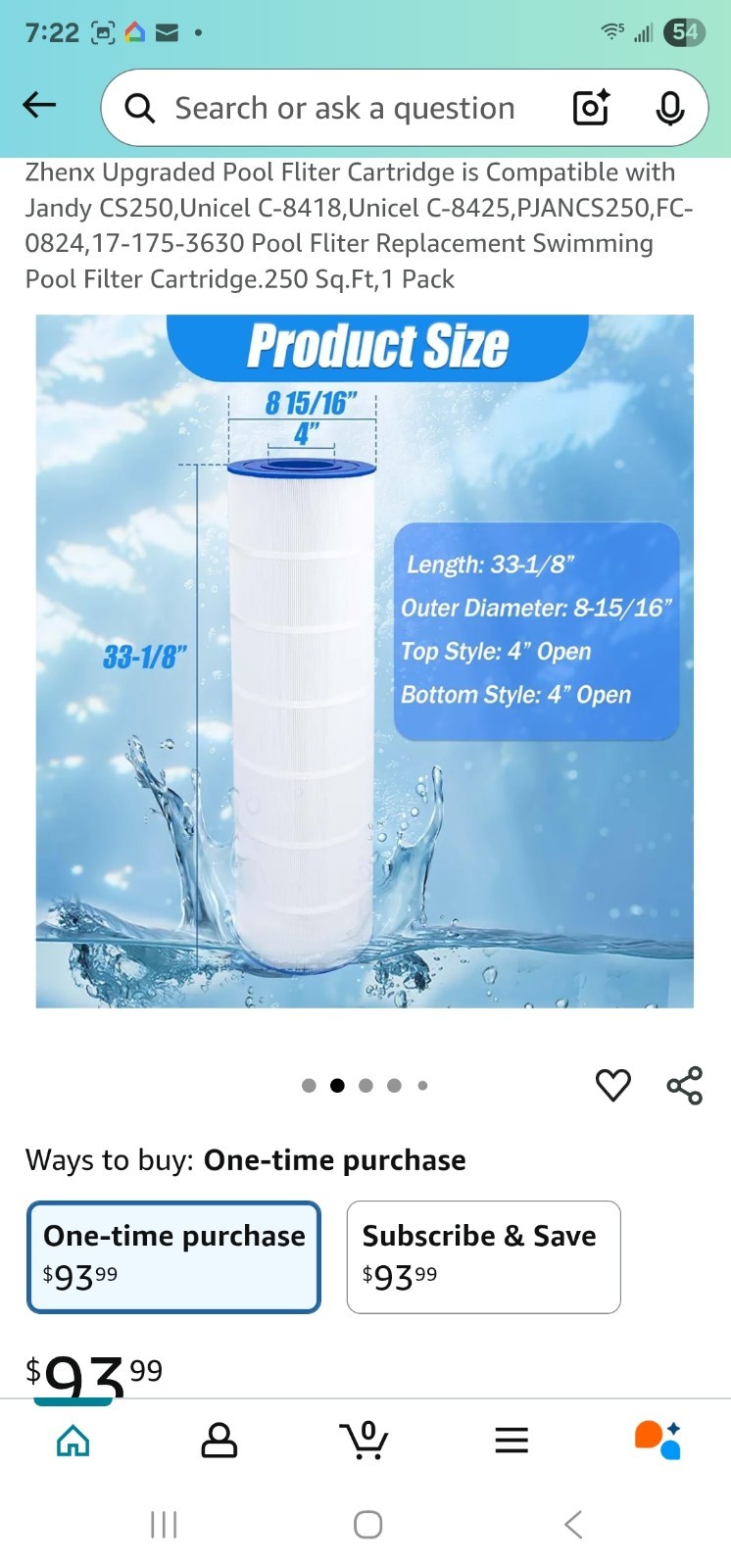Screen dimensions: 731x1568
Task: Go to the Home tab
Action: click(73, 1441)
